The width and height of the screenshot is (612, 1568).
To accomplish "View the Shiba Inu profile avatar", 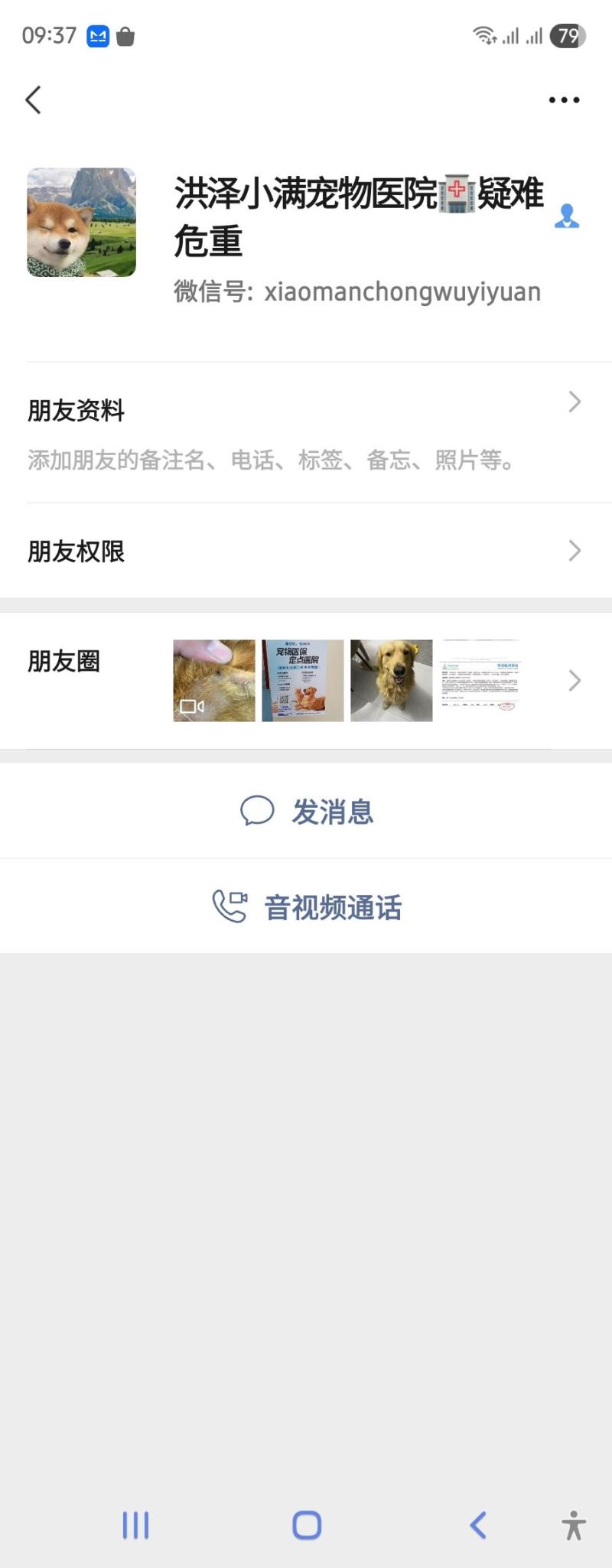I will click(82, 223).
